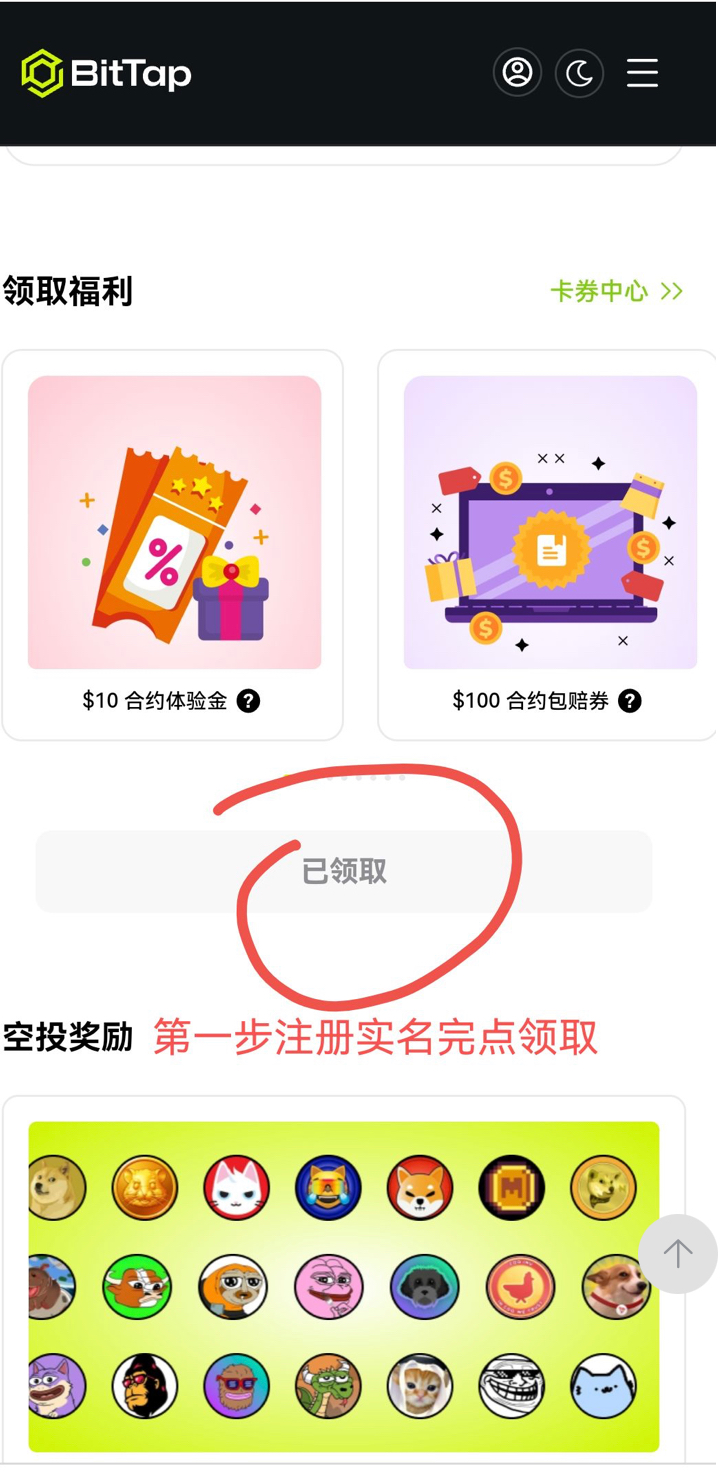Tap the 已领取 button
728x1471 pixels.
(344, 871)
